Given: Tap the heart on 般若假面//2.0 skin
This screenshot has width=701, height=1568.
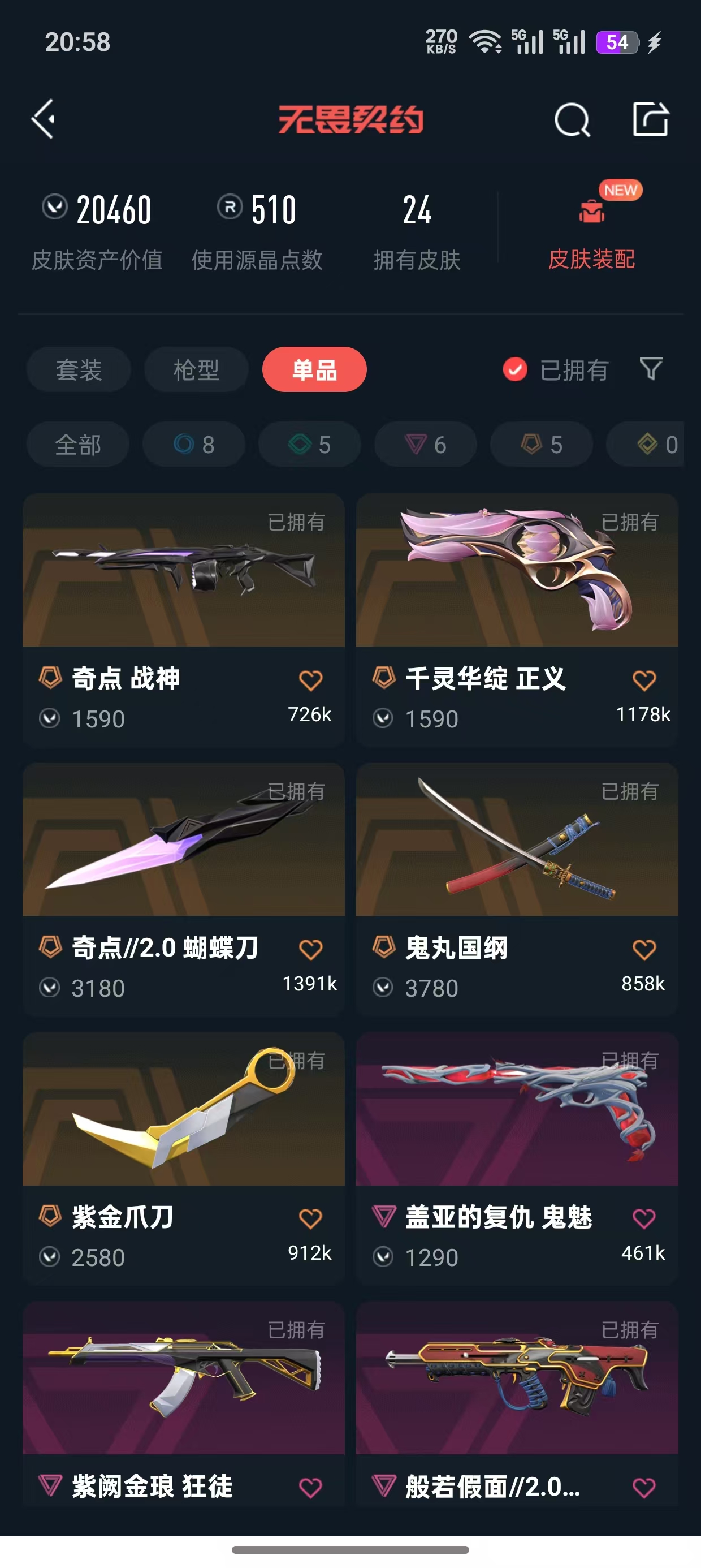Looking at the screenshot, I should (x=644, y=1488).
